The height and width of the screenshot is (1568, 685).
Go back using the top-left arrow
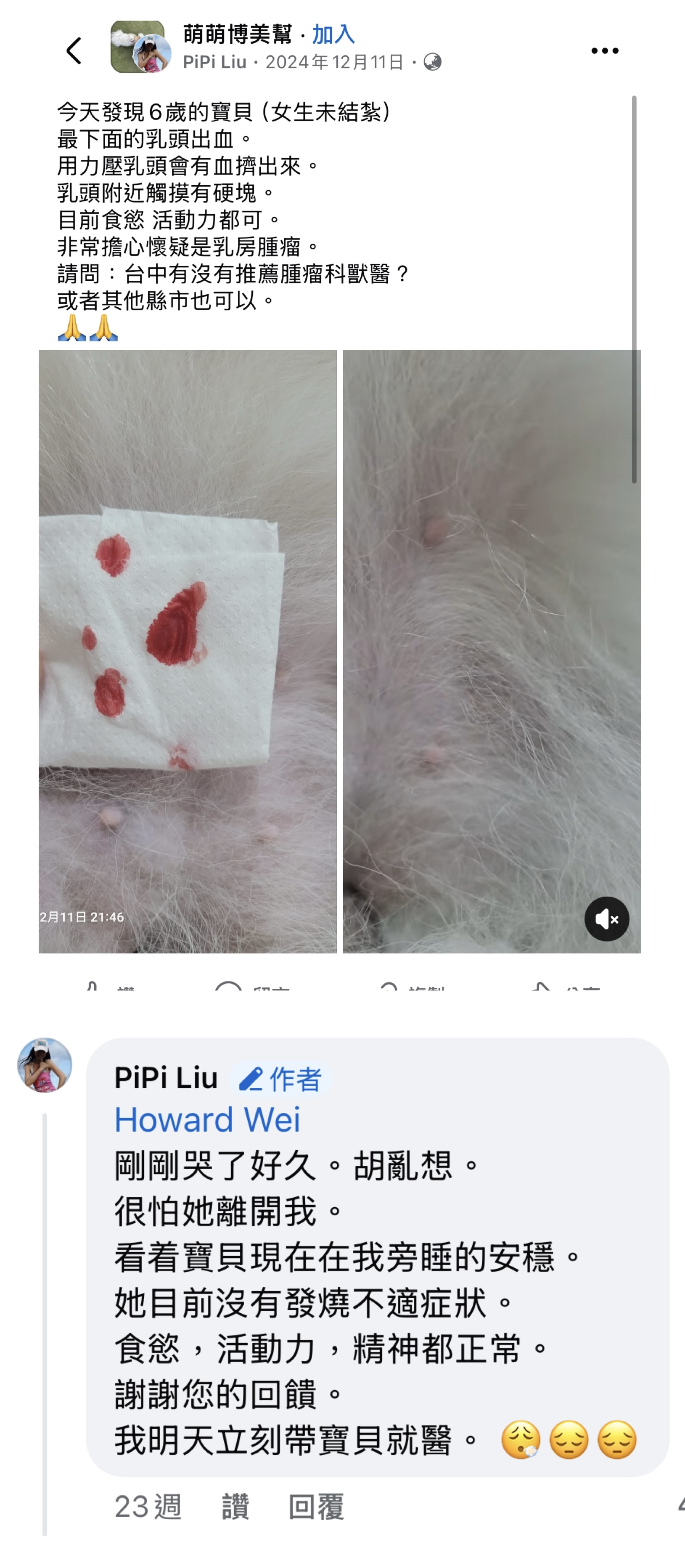74,50
